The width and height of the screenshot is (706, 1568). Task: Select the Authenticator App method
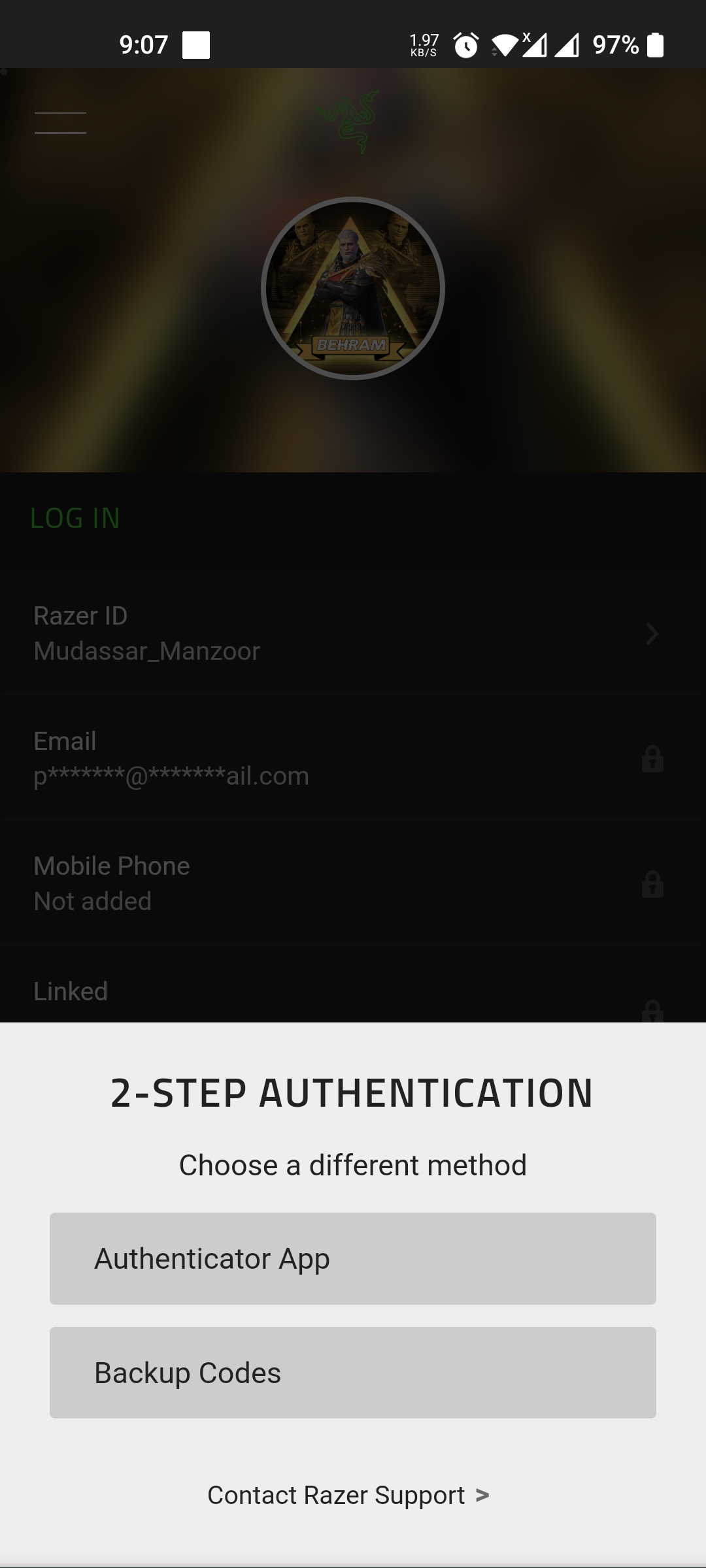click(353, 1258)
